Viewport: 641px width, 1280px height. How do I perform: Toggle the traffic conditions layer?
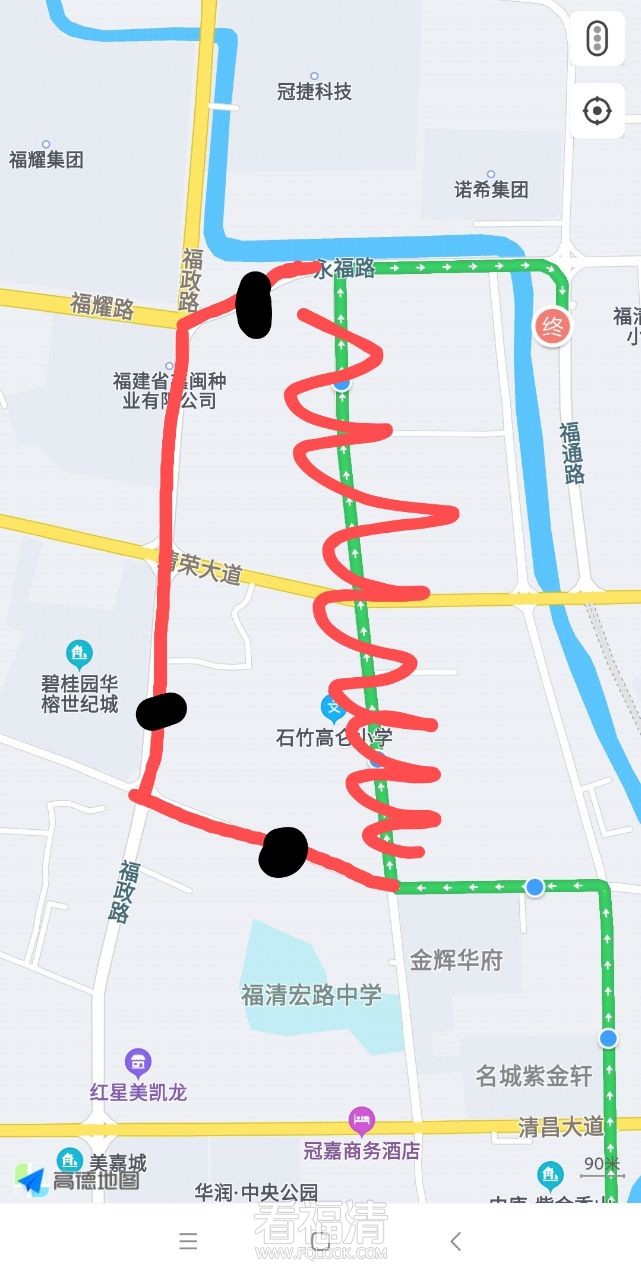pos(597,40)
